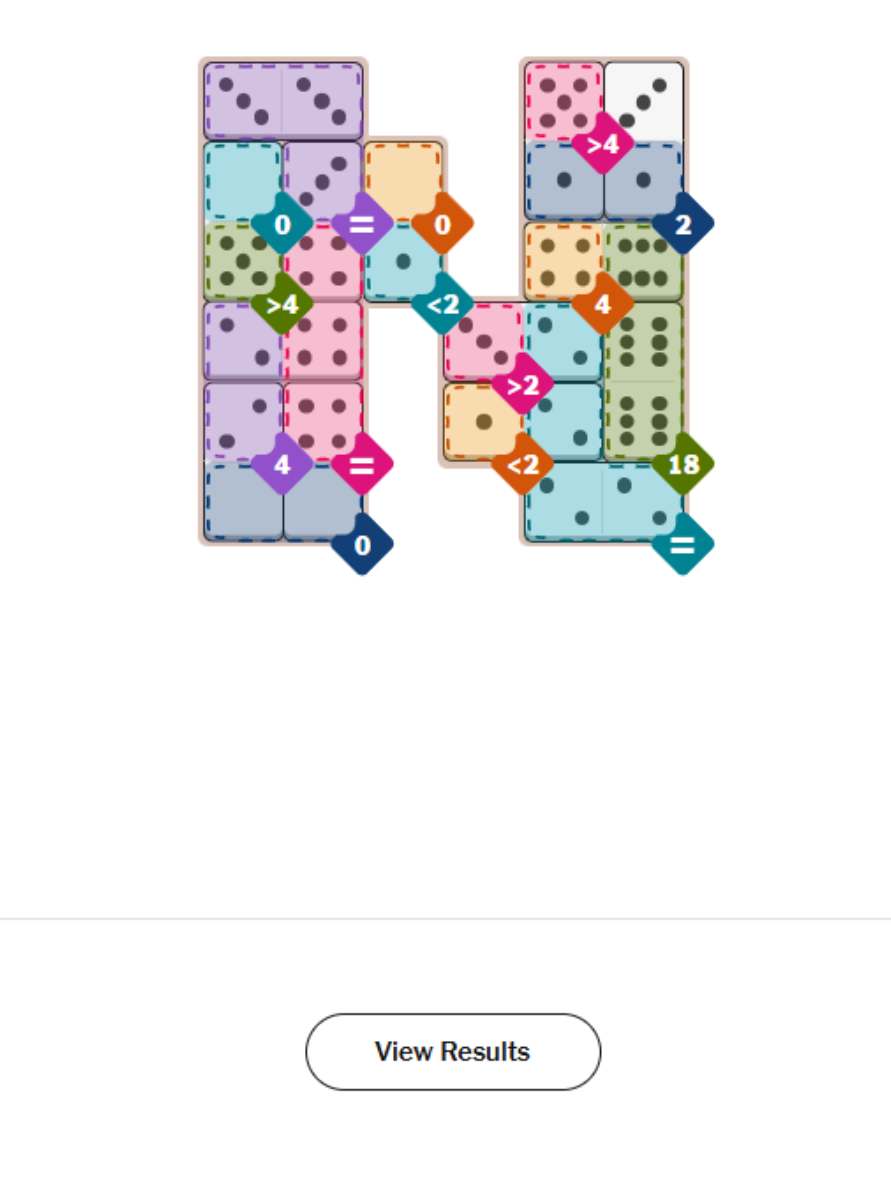Click the dark blue 0 badge
Screen dimensions: 891x1200
tap(362, 545)
